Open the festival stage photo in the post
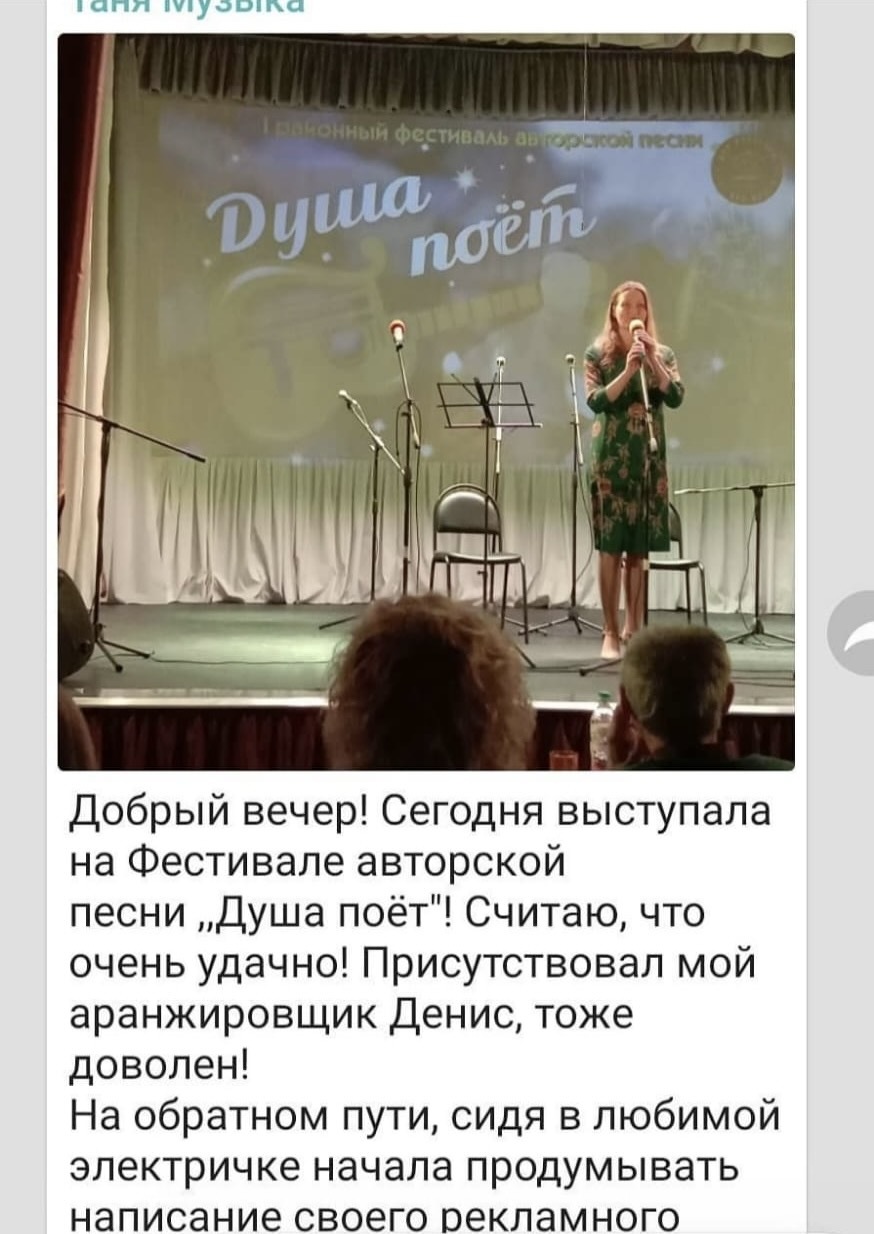Screen dimensions: 874x1234 [x=426, y=400]
